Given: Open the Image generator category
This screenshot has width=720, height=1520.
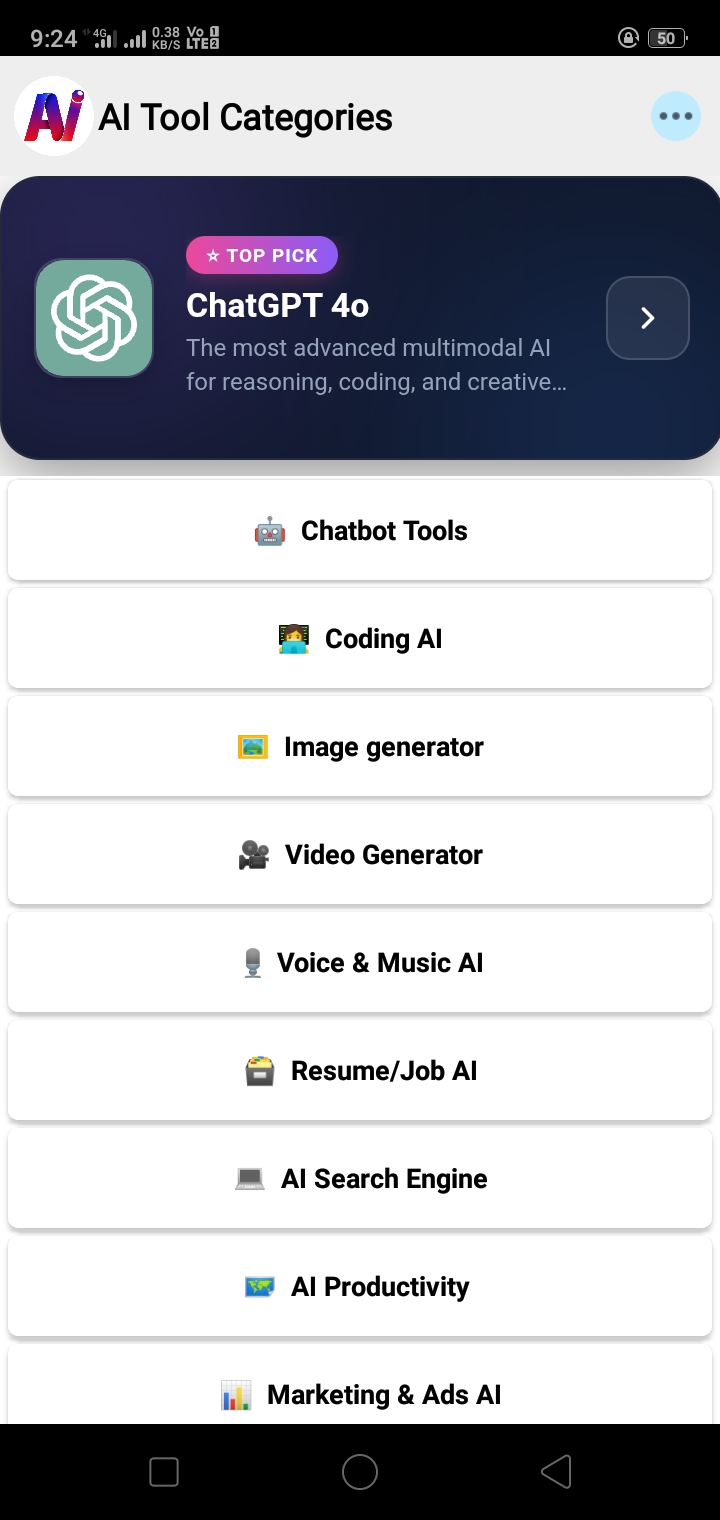Looking at the screenshot, I should tap(360, 747).
